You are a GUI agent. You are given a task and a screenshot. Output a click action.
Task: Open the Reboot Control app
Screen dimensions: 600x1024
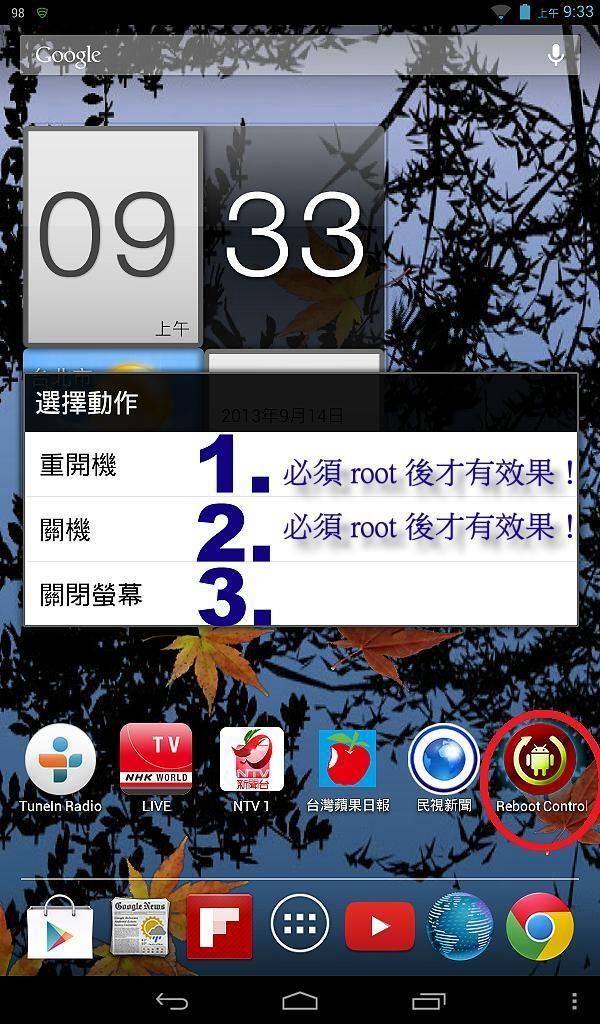[540, 762]
